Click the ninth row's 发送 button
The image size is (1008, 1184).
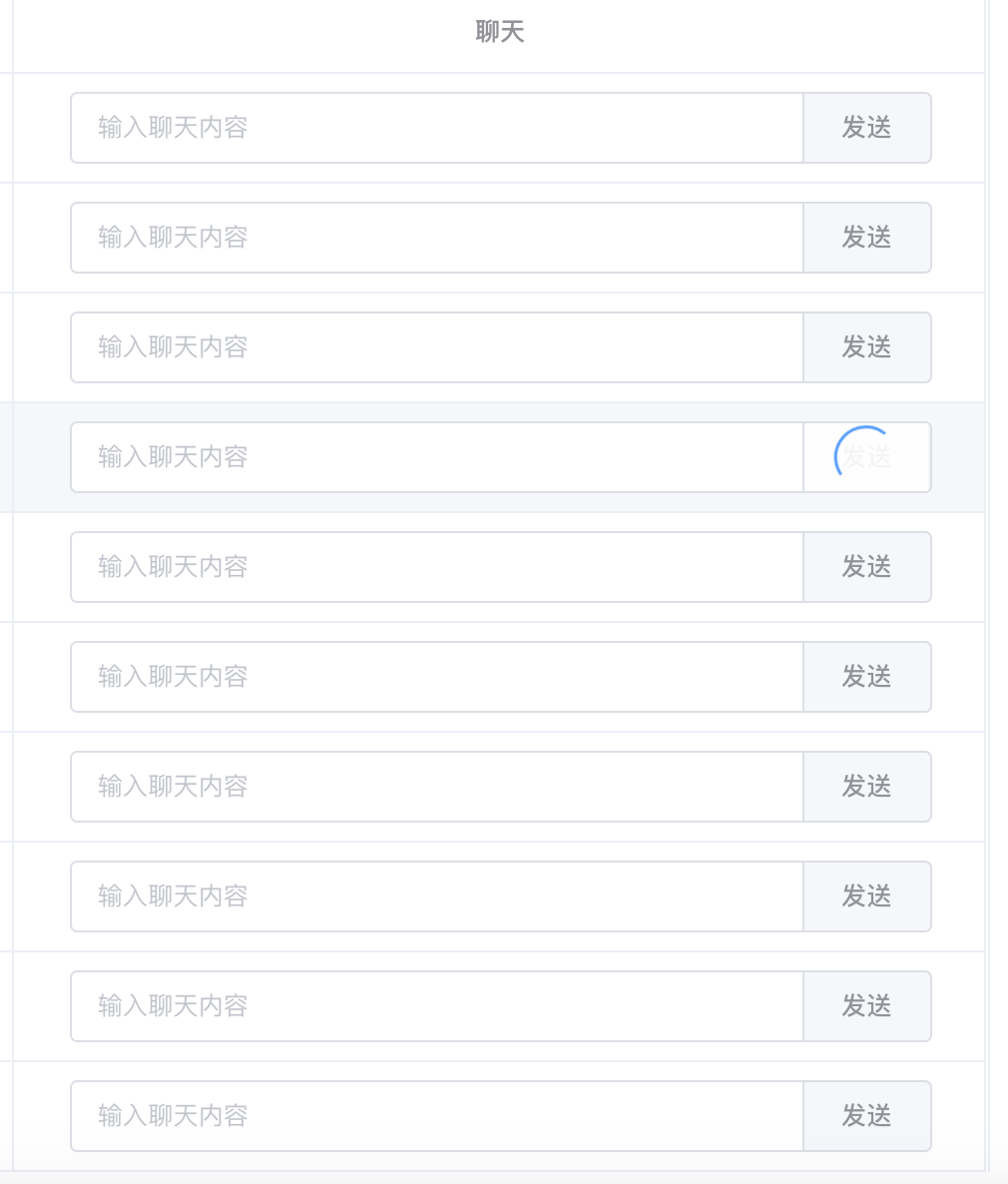[866, 1005]
